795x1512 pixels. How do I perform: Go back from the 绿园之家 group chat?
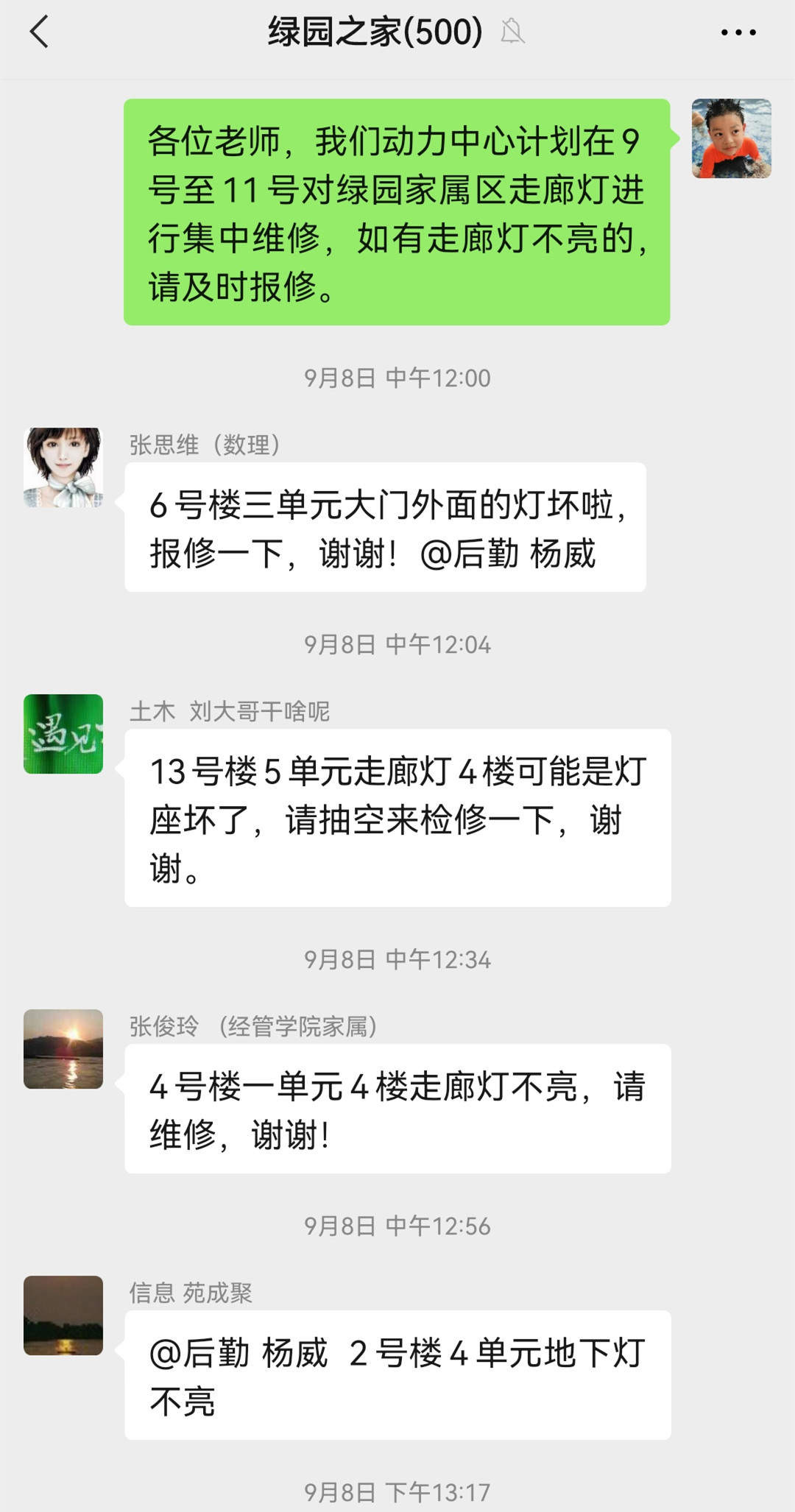(x=40, y=32)
